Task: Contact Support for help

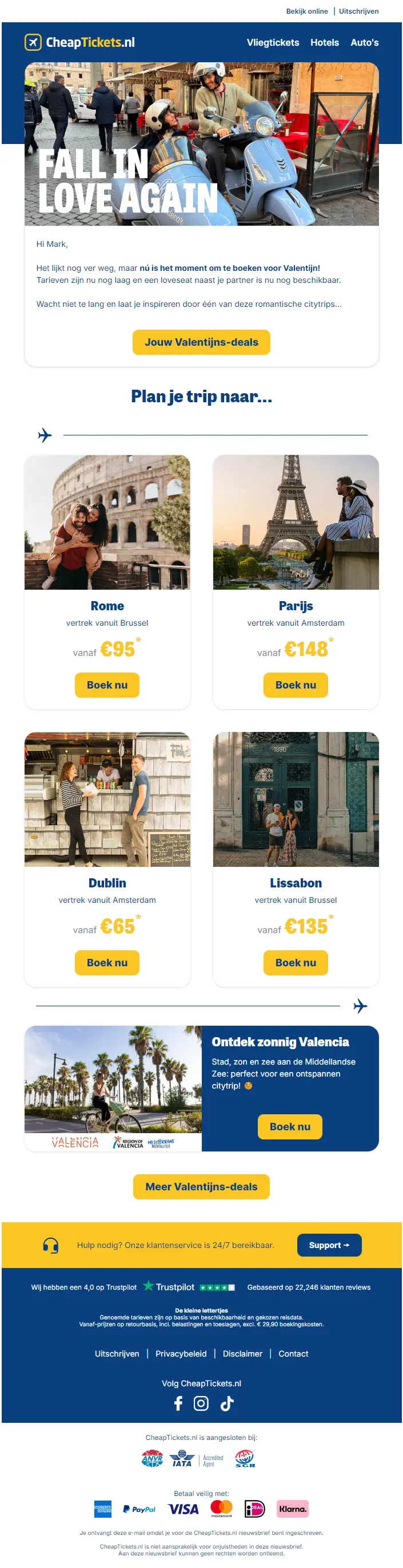Action: click(x=329, y=1245)
